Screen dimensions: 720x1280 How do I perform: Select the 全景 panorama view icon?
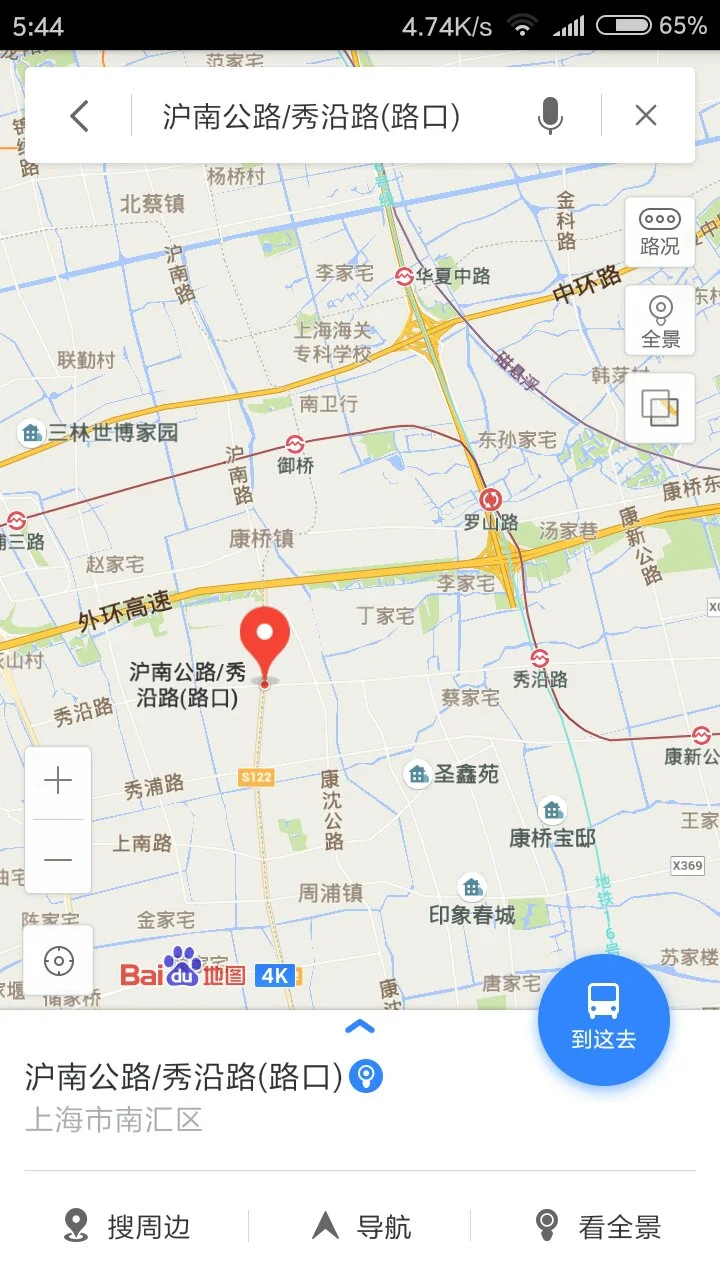660,320
